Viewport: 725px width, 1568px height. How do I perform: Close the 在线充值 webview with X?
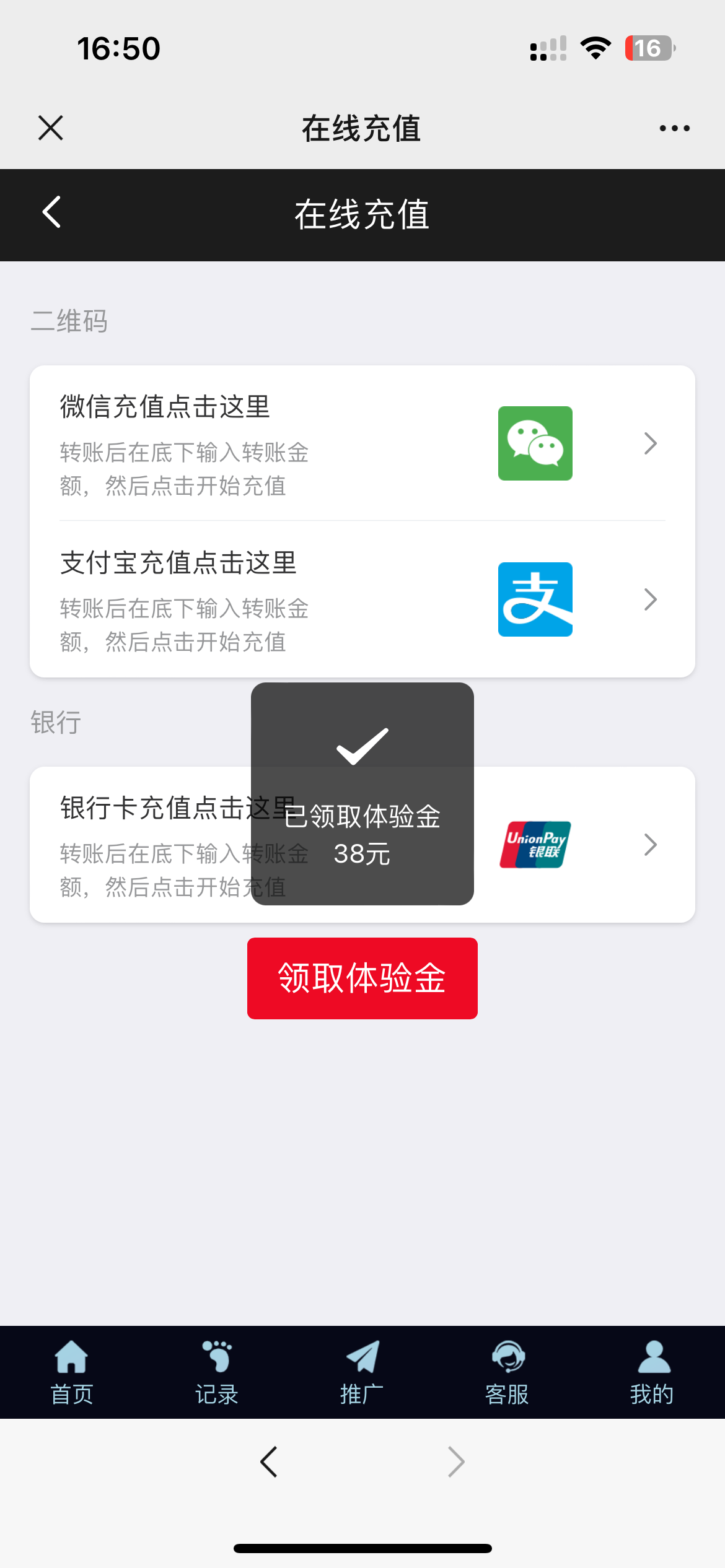[51, 128]
